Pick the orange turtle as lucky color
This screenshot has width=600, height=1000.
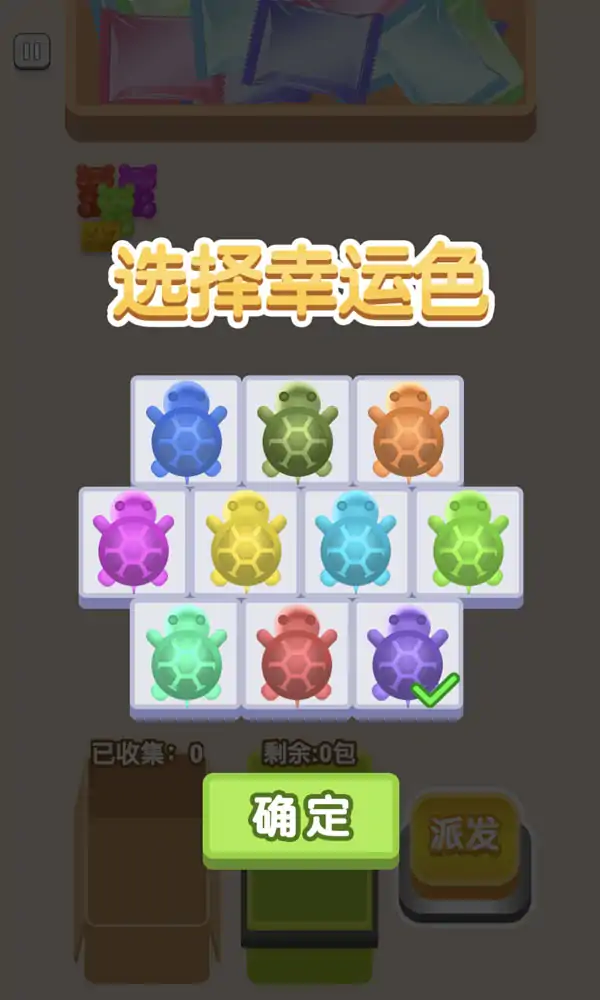point(408,431)
